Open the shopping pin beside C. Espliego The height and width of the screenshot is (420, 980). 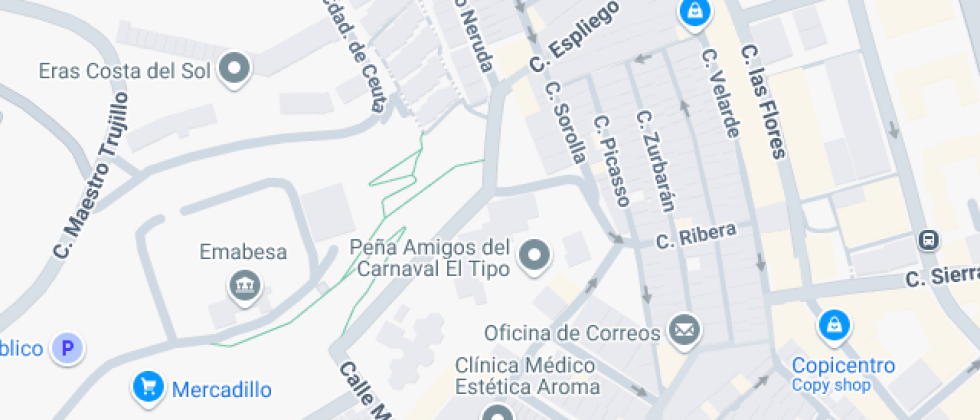click(692, 12)
